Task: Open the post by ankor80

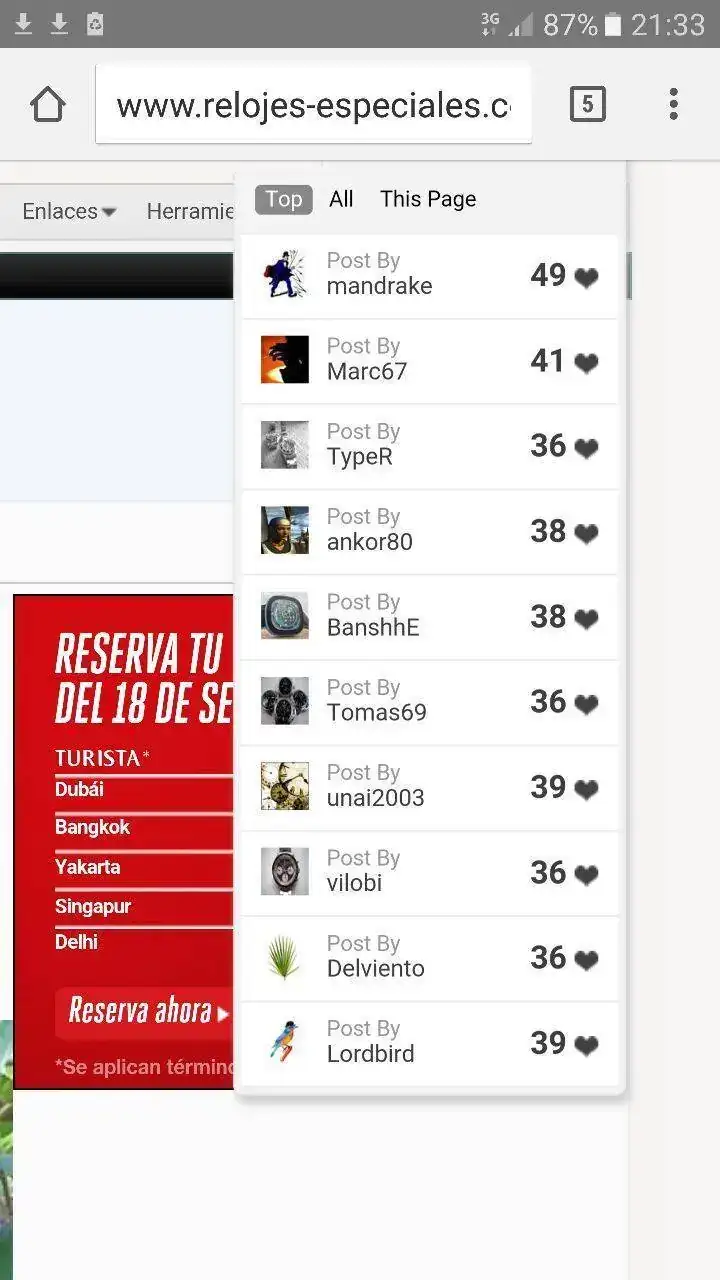Action: [x=429, y=531]
